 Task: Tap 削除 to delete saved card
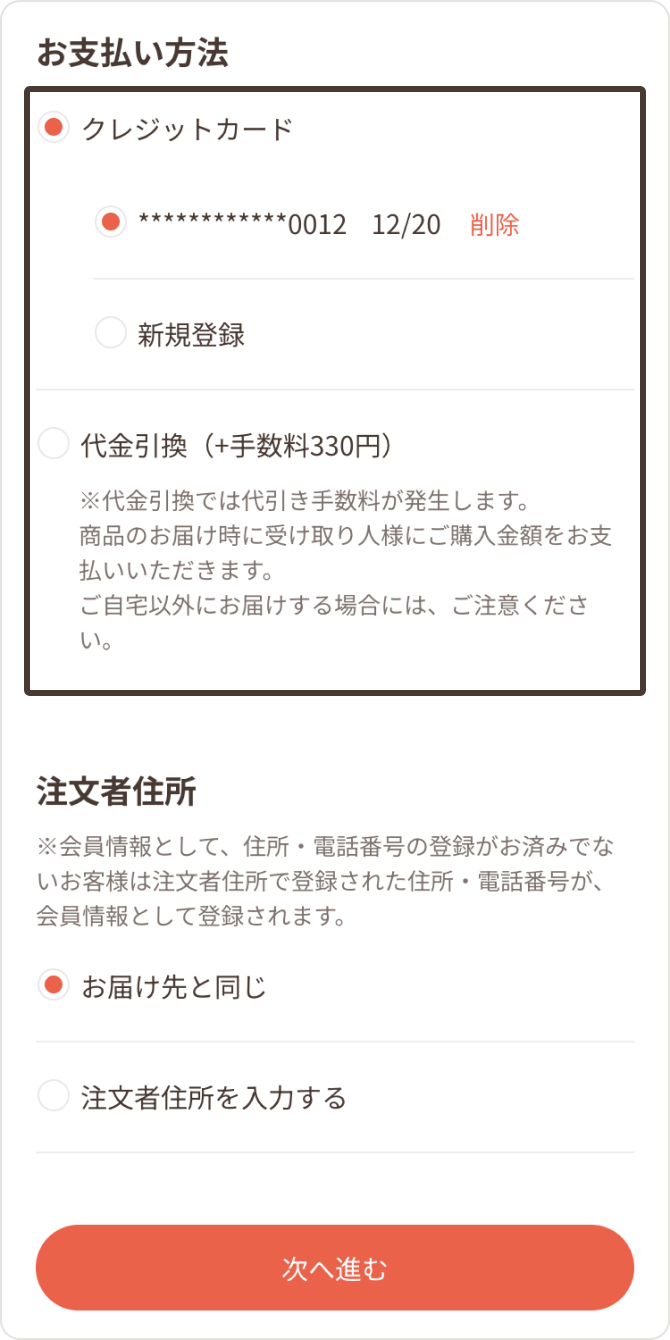494,224
